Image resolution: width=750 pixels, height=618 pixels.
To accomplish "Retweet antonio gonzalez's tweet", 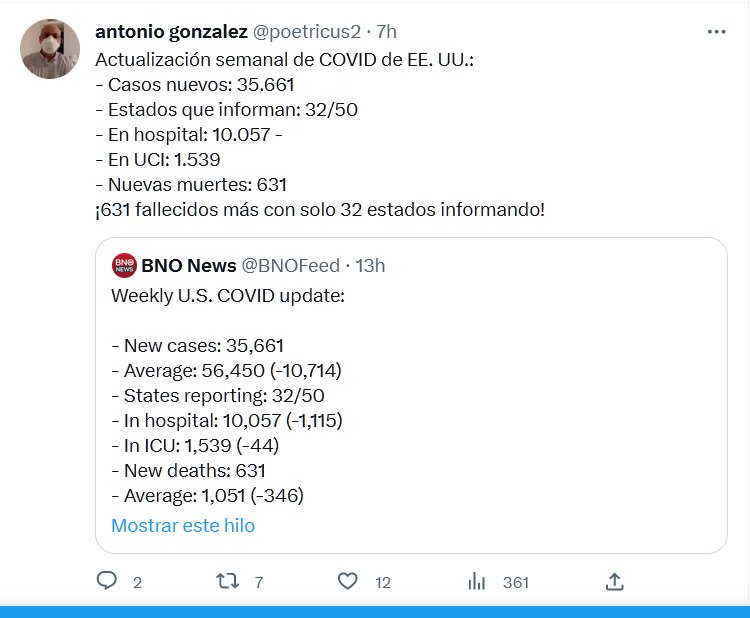I will (227, 581).
